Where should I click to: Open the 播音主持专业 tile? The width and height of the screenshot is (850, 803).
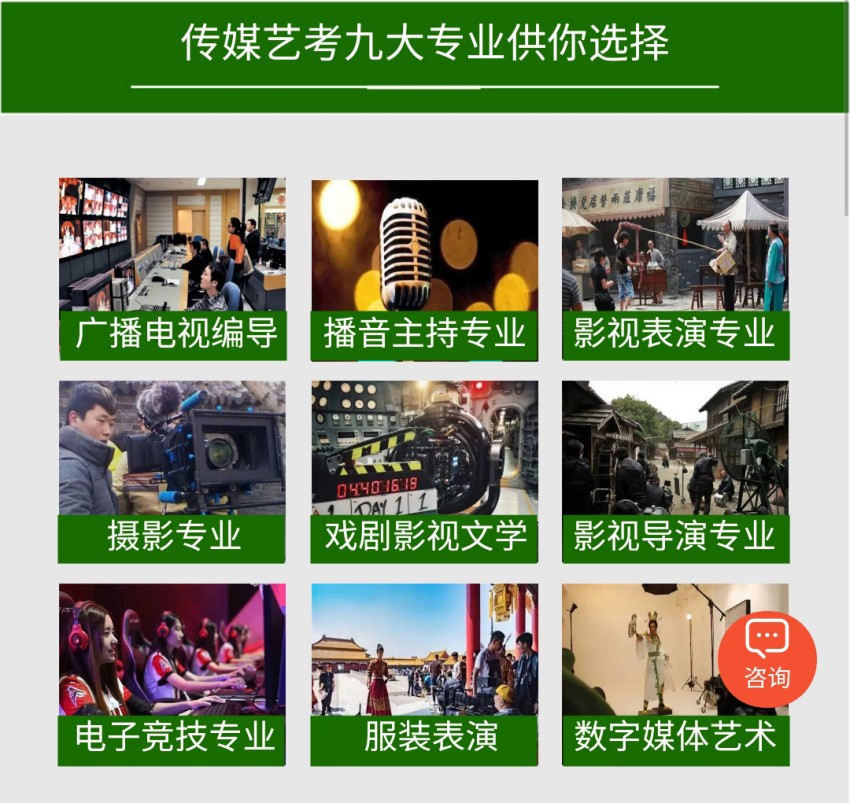click(x=424, y=269)
